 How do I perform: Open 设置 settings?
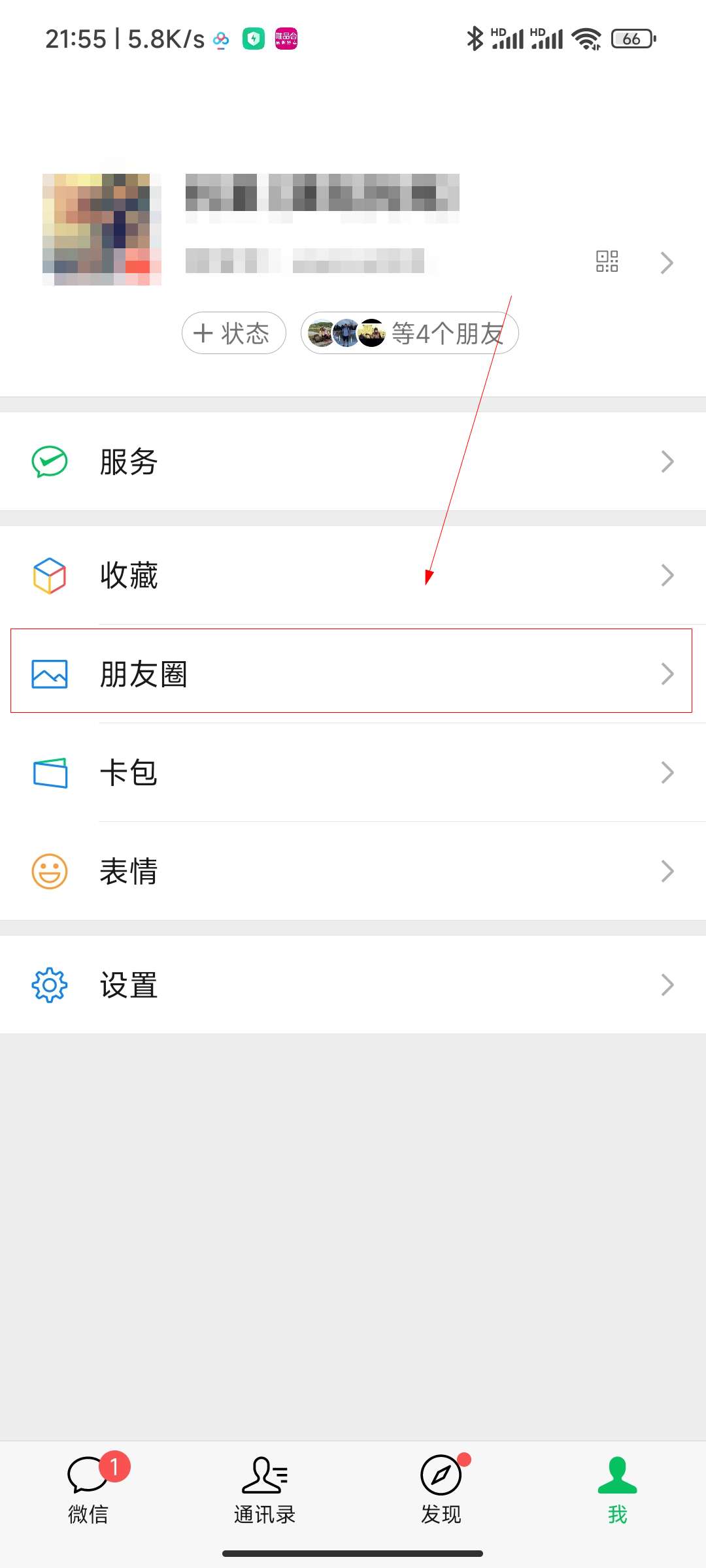(x=353, y=985)
